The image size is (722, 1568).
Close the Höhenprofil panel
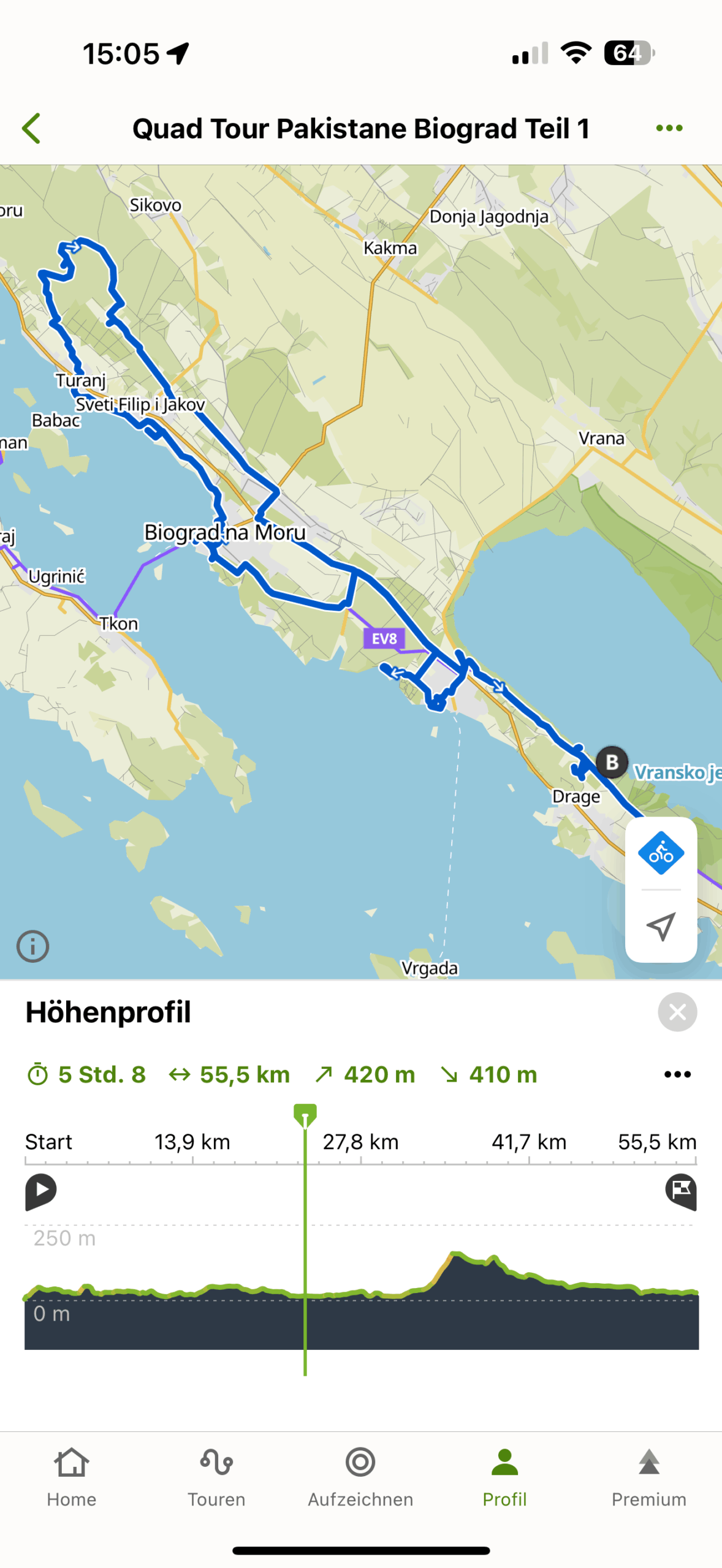(x=677, y=1012)
